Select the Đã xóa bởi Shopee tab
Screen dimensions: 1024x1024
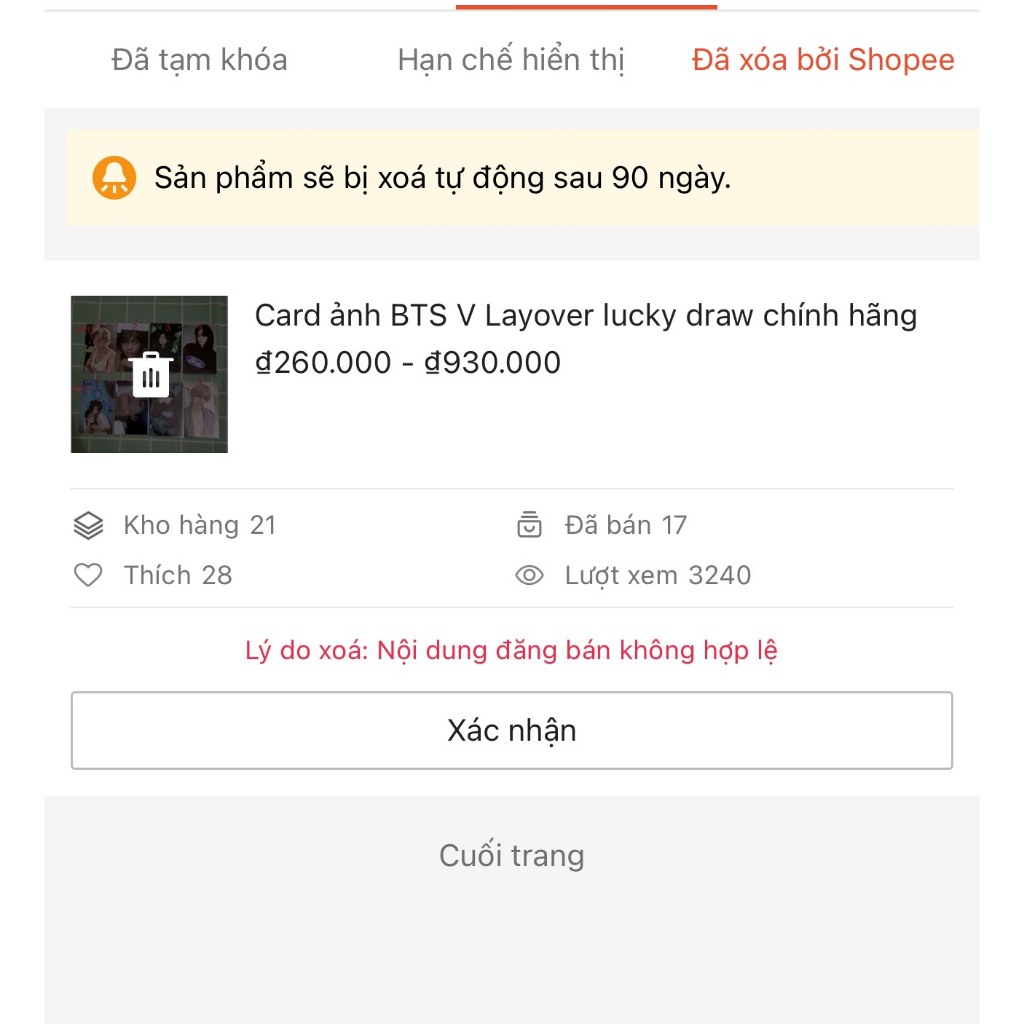click(823, 60)
